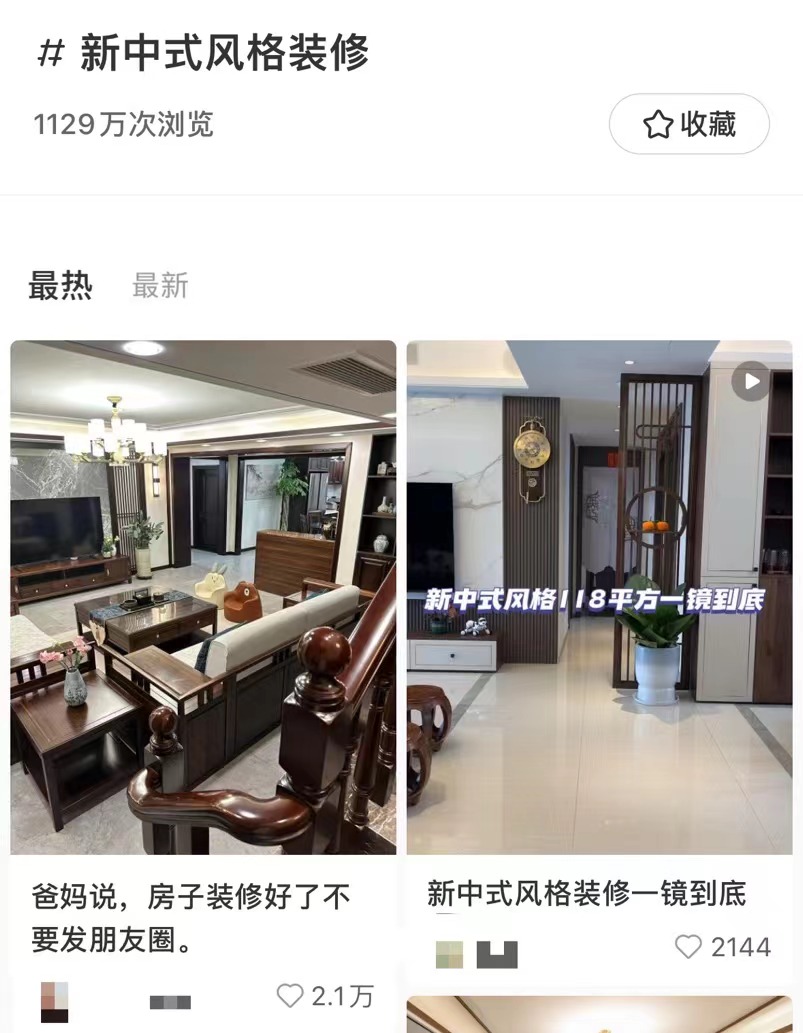The image size is (803, 1033).
Task: Select the 最热 tab
Action: click(60, 286)
